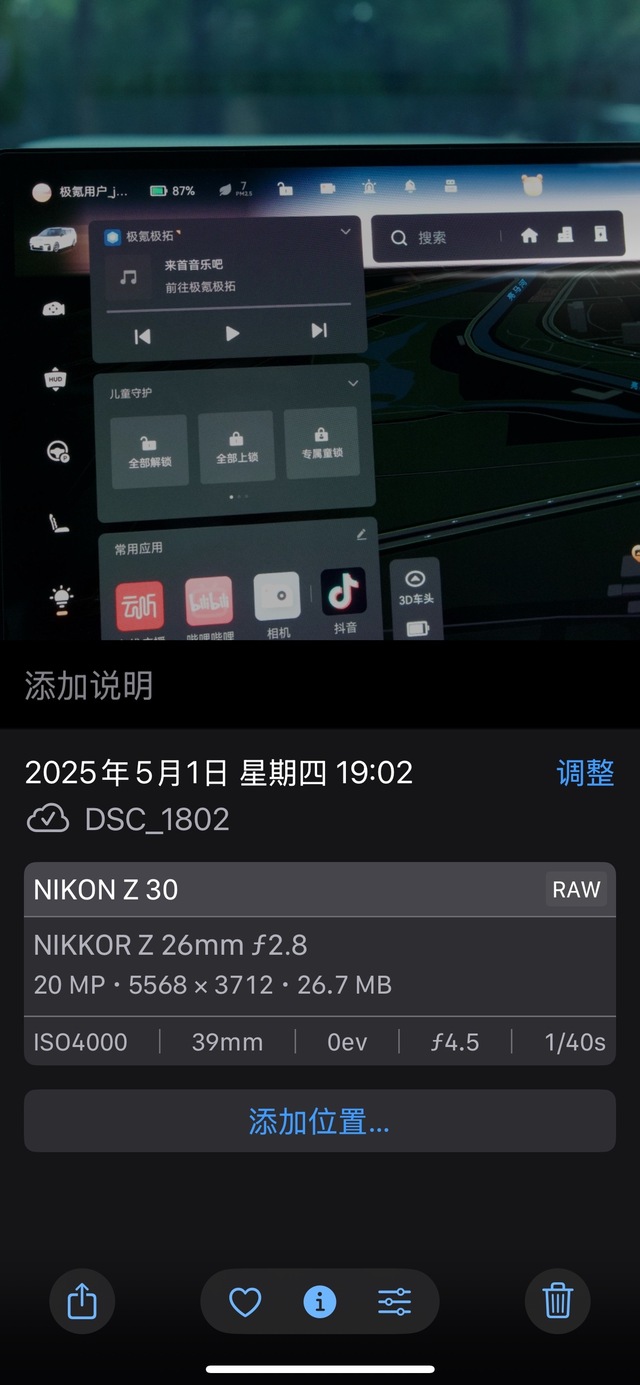This screenshot has width=640, height=1385.
Task: Tap 调整 to adjust date and time
Action: pos(584,773)
